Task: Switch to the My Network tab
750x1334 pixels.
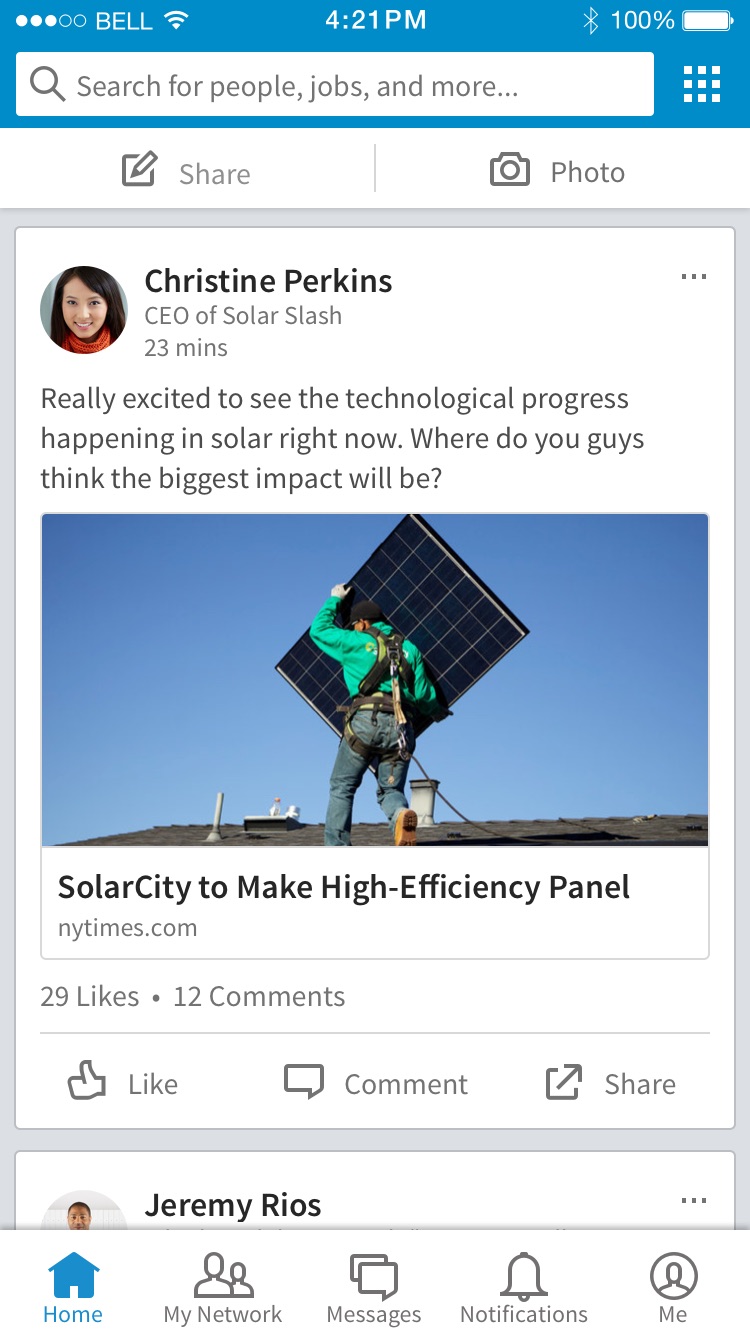Action: tap(223, 1288)
